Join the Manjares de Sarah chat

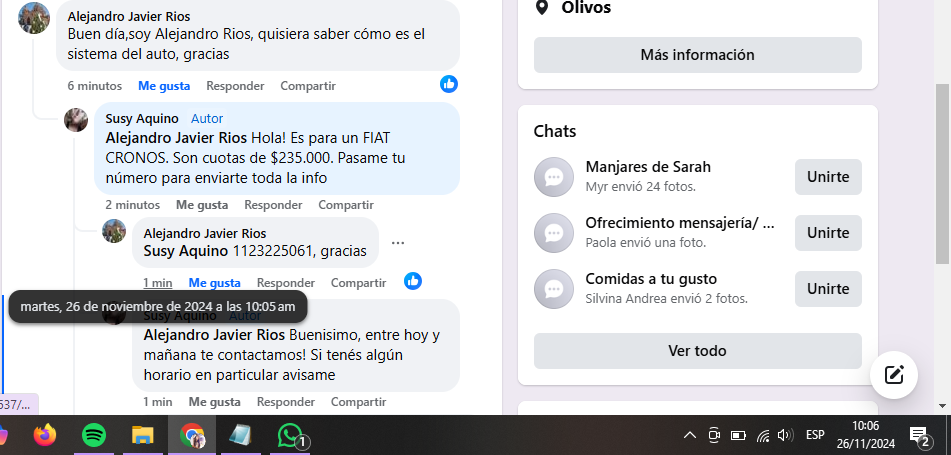[x=827, y=177]
